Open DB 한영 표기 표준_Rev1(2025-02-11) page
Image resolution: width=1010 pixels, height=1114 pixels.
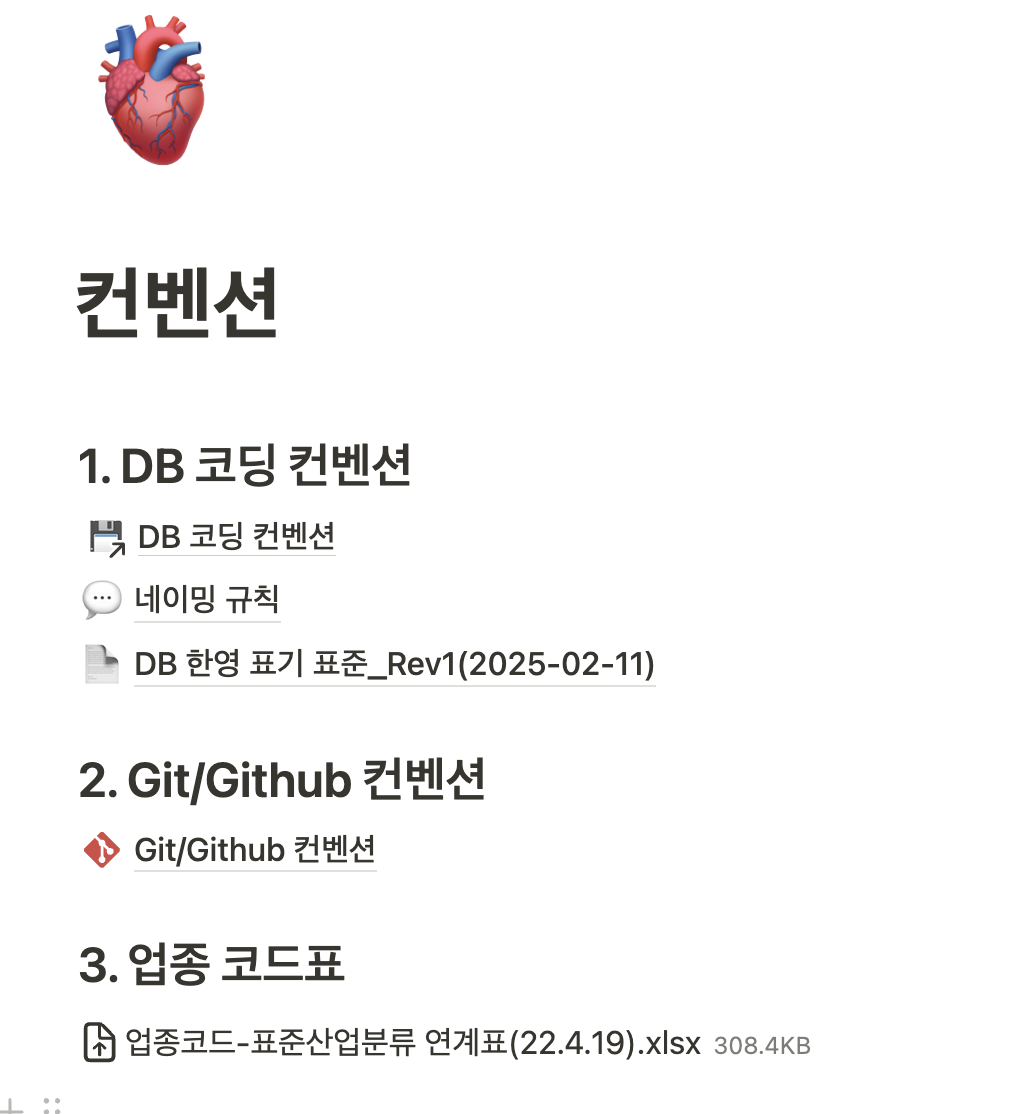pos(394,664)
